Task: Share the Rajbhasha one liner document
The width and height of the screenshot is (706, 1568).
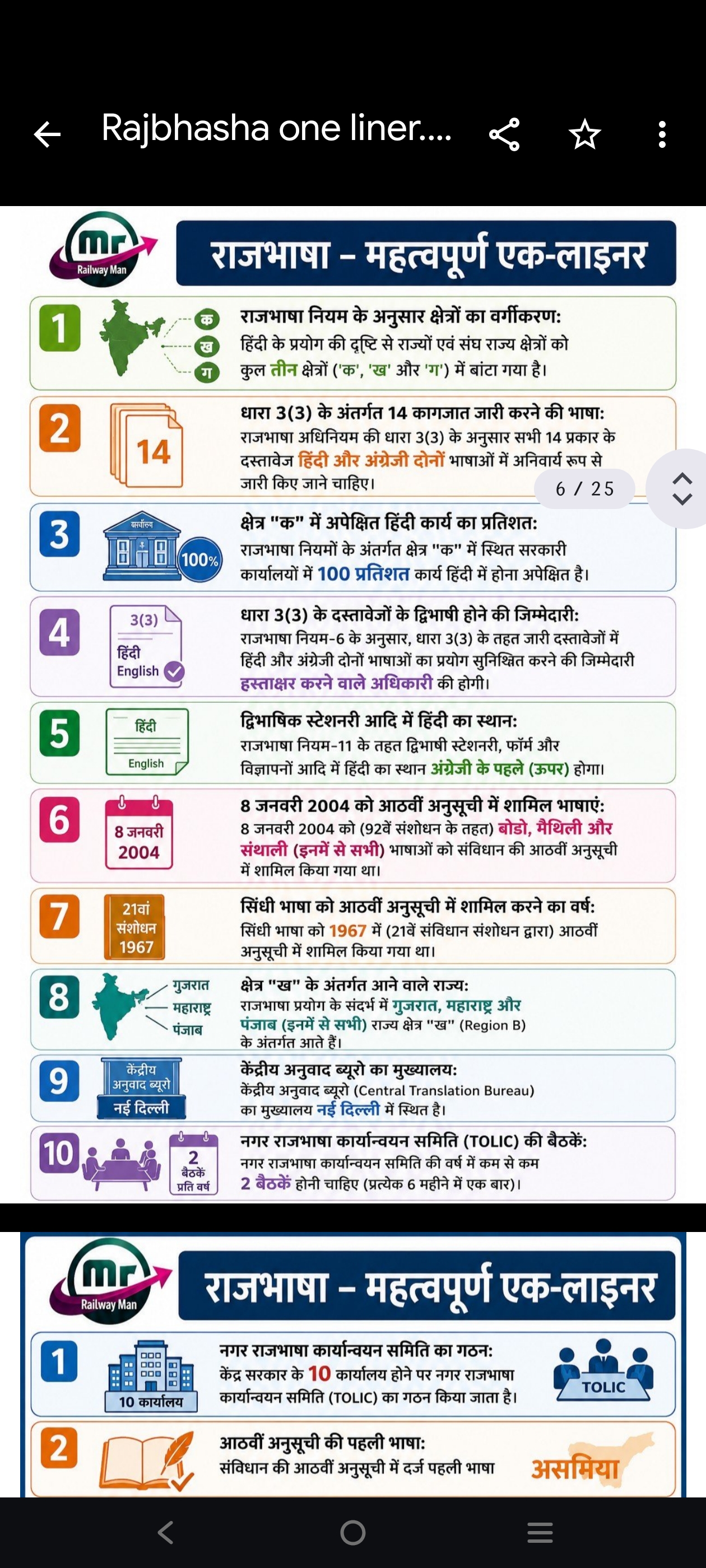Action: pos(504,134)
